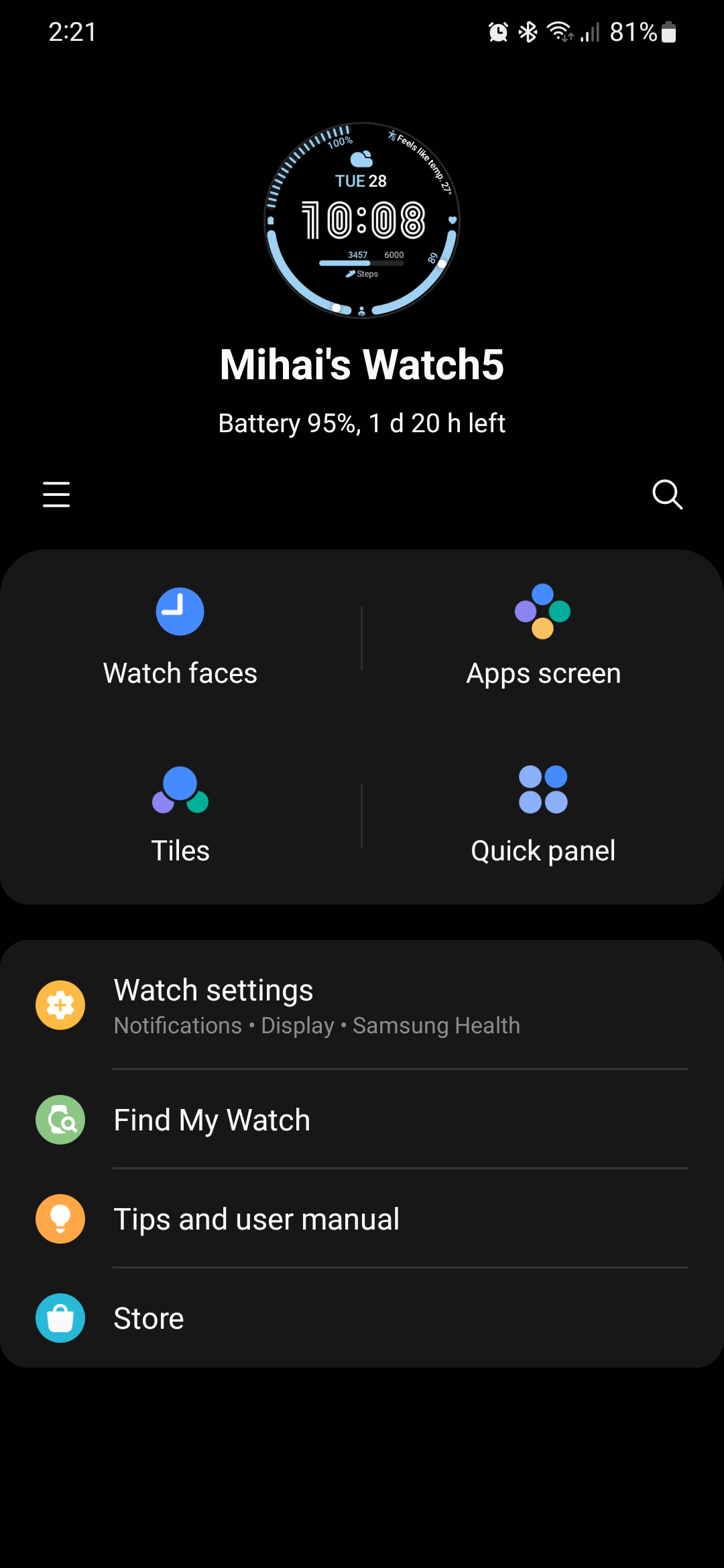Open Watch settings
724x1568 pixels.
pos(362,1005)
